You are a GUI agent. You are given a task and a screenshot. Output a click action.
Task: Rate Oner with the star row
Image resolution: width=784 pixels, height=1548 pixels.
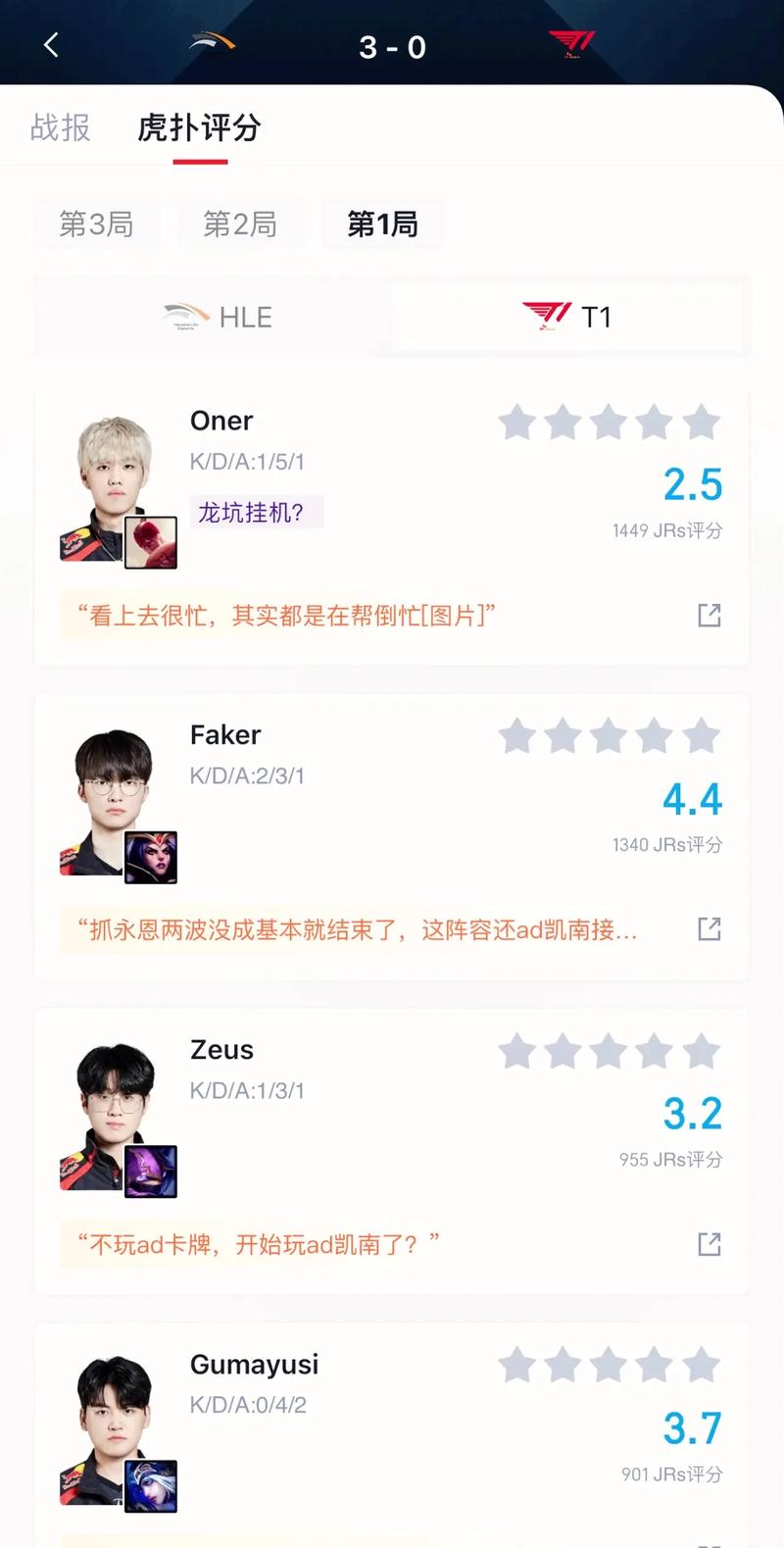coord(609,424)
